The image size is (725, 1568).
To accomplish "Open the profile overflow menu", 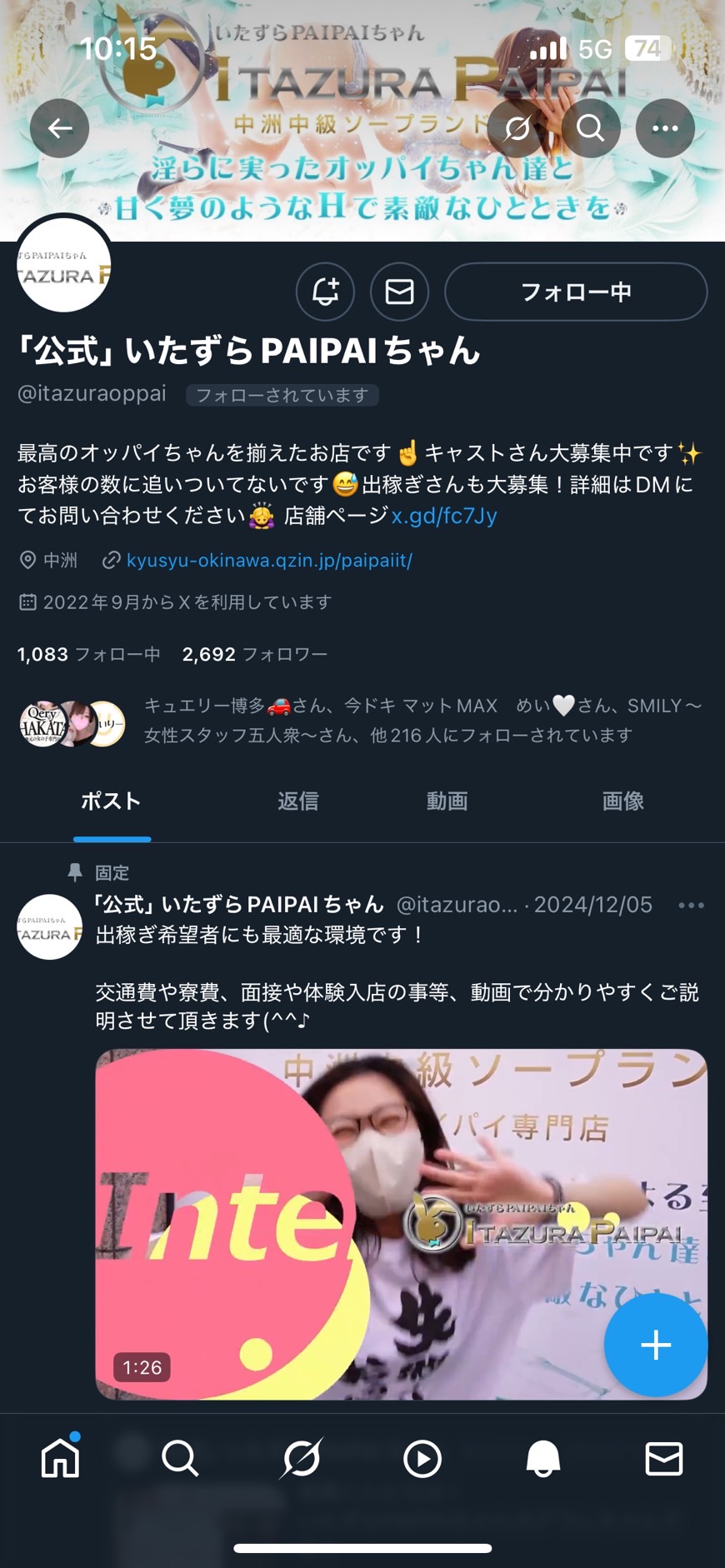I will pos(664,128).
